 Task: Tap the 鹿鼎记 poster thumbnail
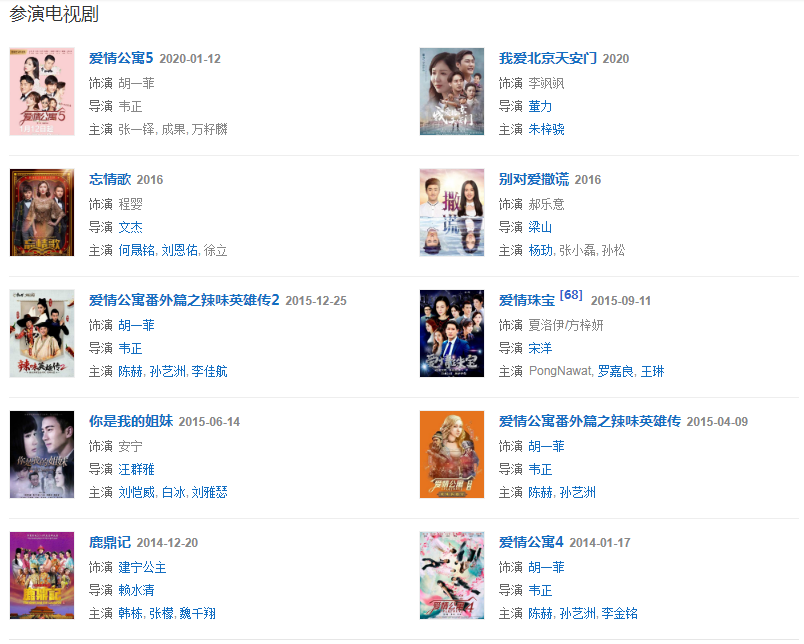pyautogui.click(x=42, y=575)
